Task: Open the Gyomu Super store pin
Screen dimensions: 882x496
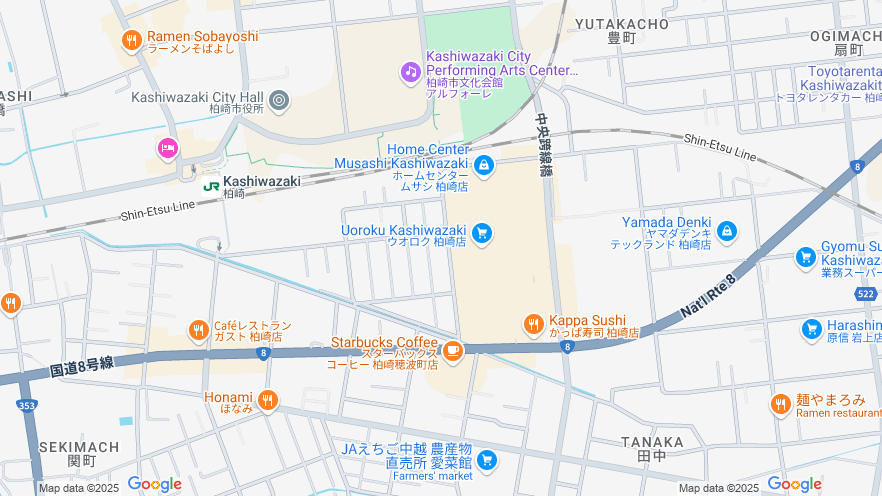Action: pyautogui.click(x=805, y=257)
